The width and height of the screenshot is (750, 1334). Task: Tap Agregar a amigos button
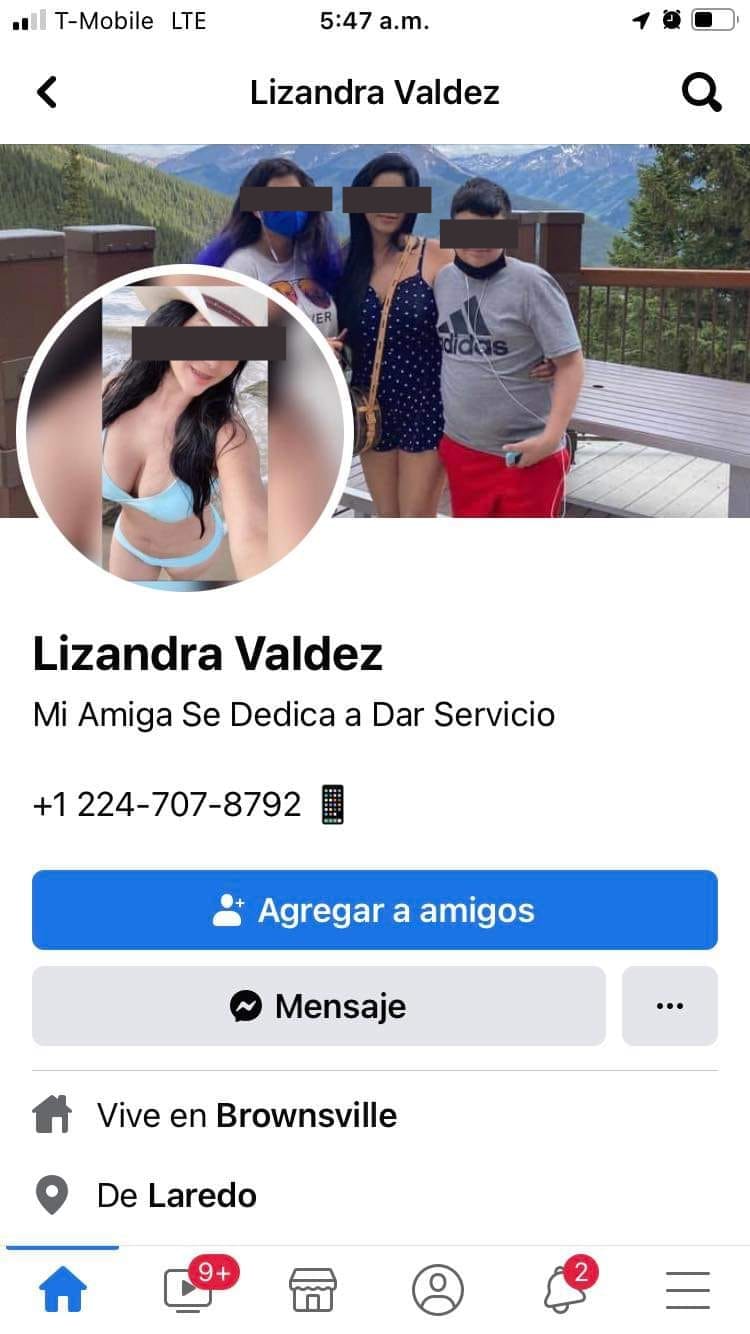(375, 910)
